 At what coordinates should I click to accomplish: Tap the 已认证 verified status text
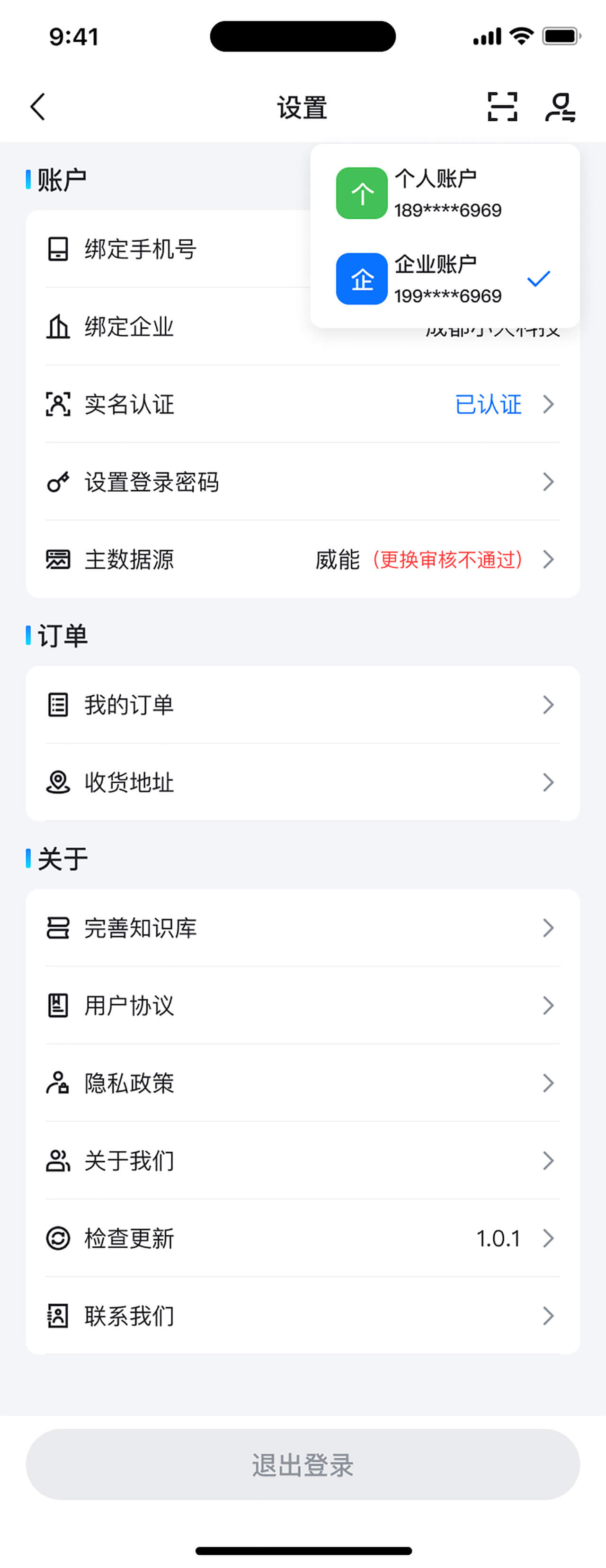click(489, 404)
